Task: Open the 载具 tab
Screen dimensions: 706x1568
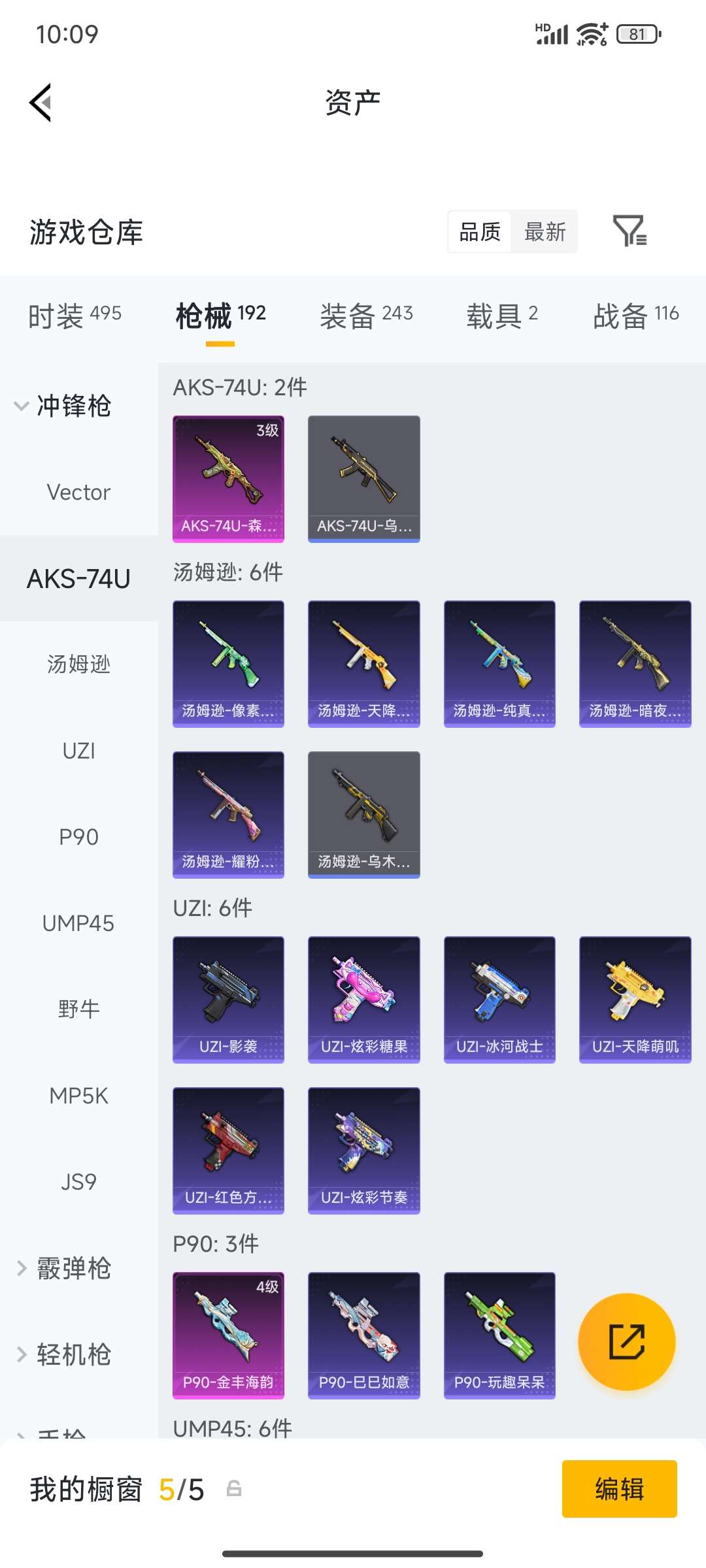Action: click(501, 316)
